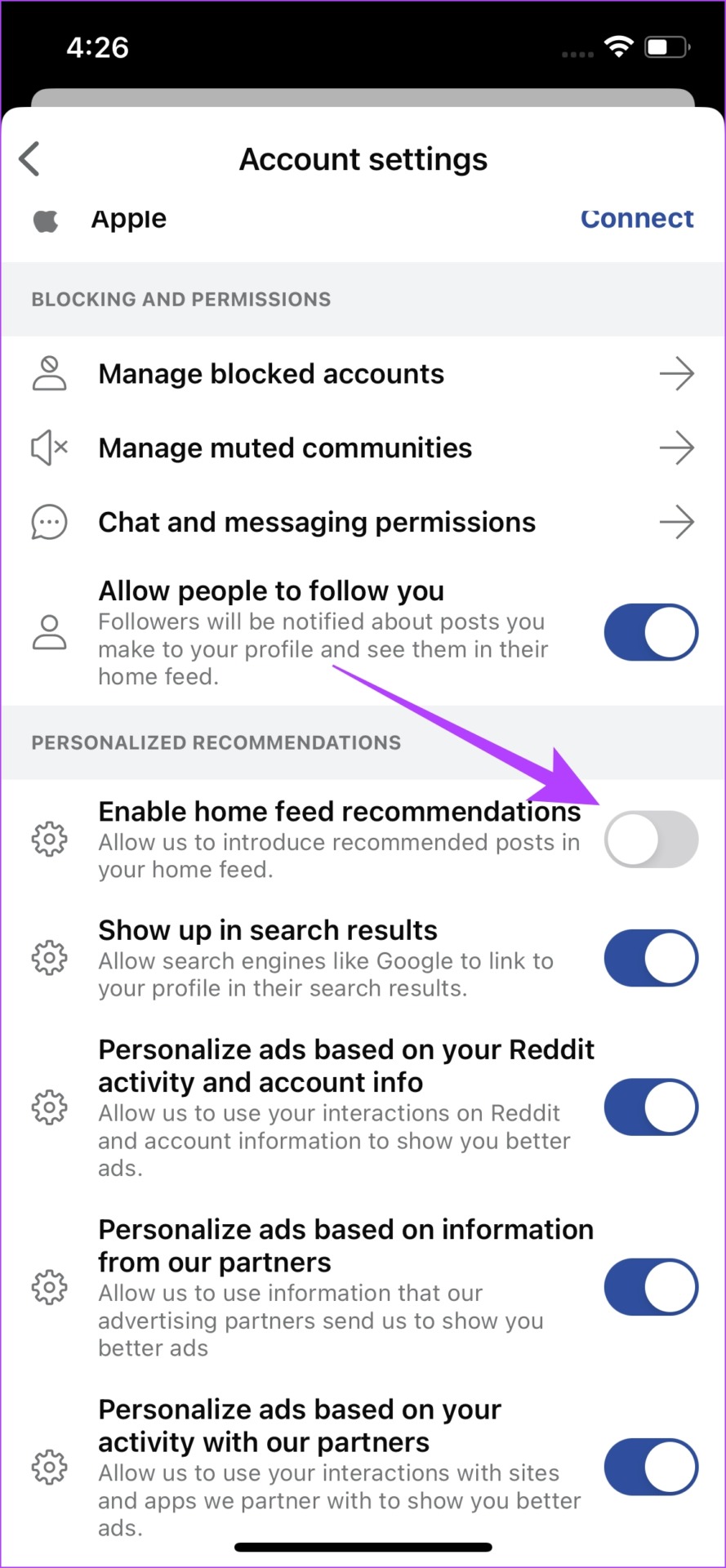Go back from Account settings
This screenshot has width=726, height=1568.
pos(30,158)
